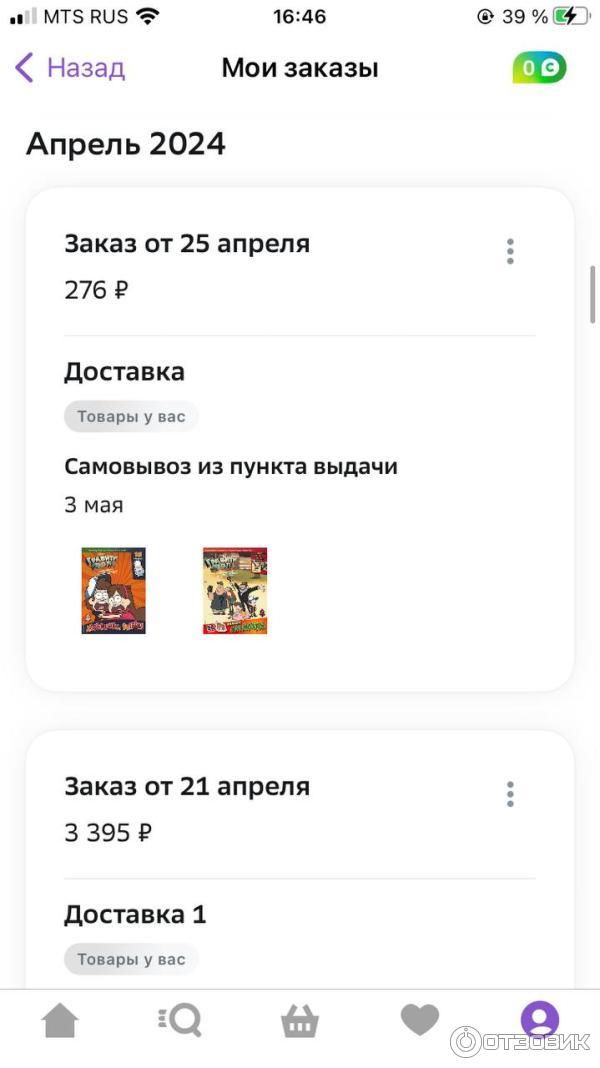Viewport: 600px width, 1068px height.
Task: Open the second Gravity Falls book thumbnail
Action: tap(235, 590)
